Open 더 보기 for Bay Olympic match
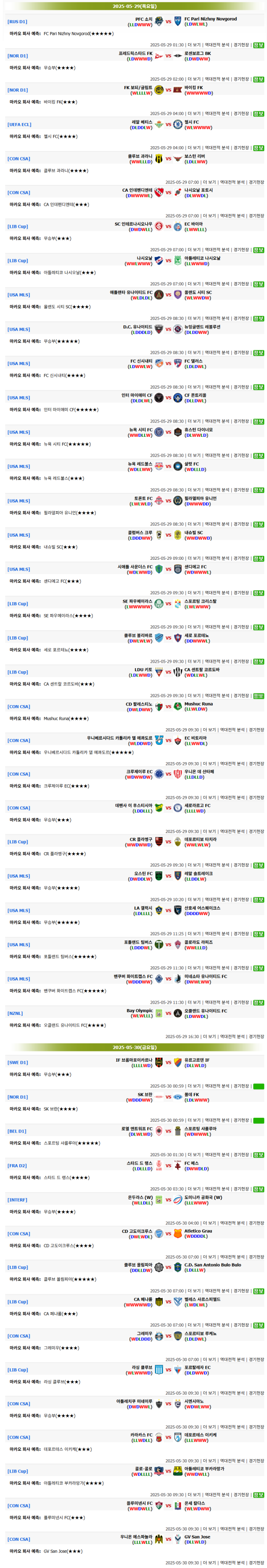The image size is (267, 1568). (x=209, y=1037)
